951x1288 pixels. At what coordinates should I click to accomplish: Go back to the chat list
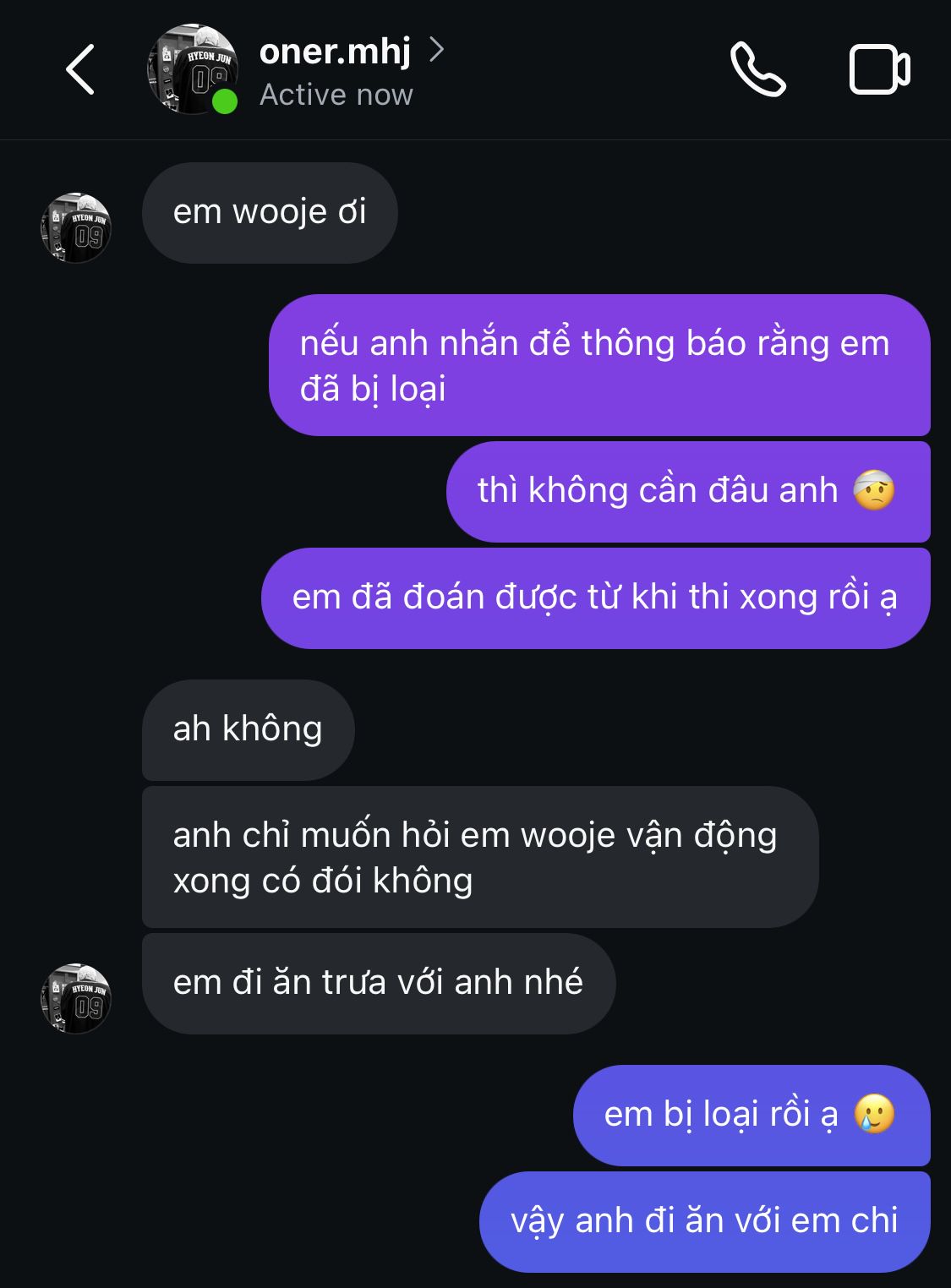(80, 69)
